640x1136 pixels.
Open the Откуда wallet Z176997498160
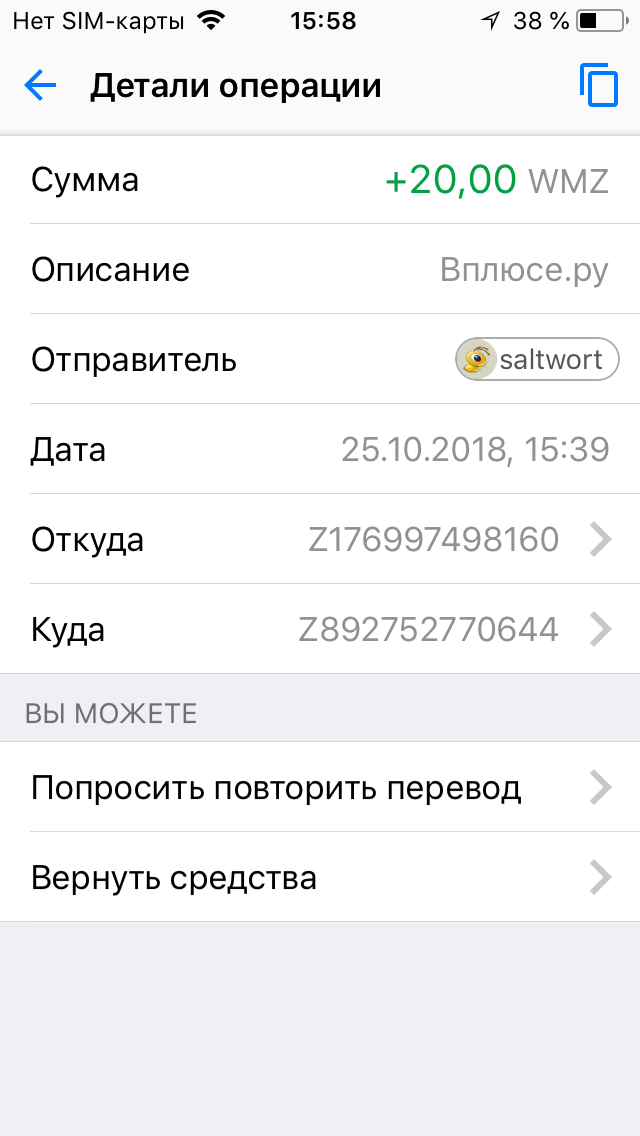tap(320, 539)
